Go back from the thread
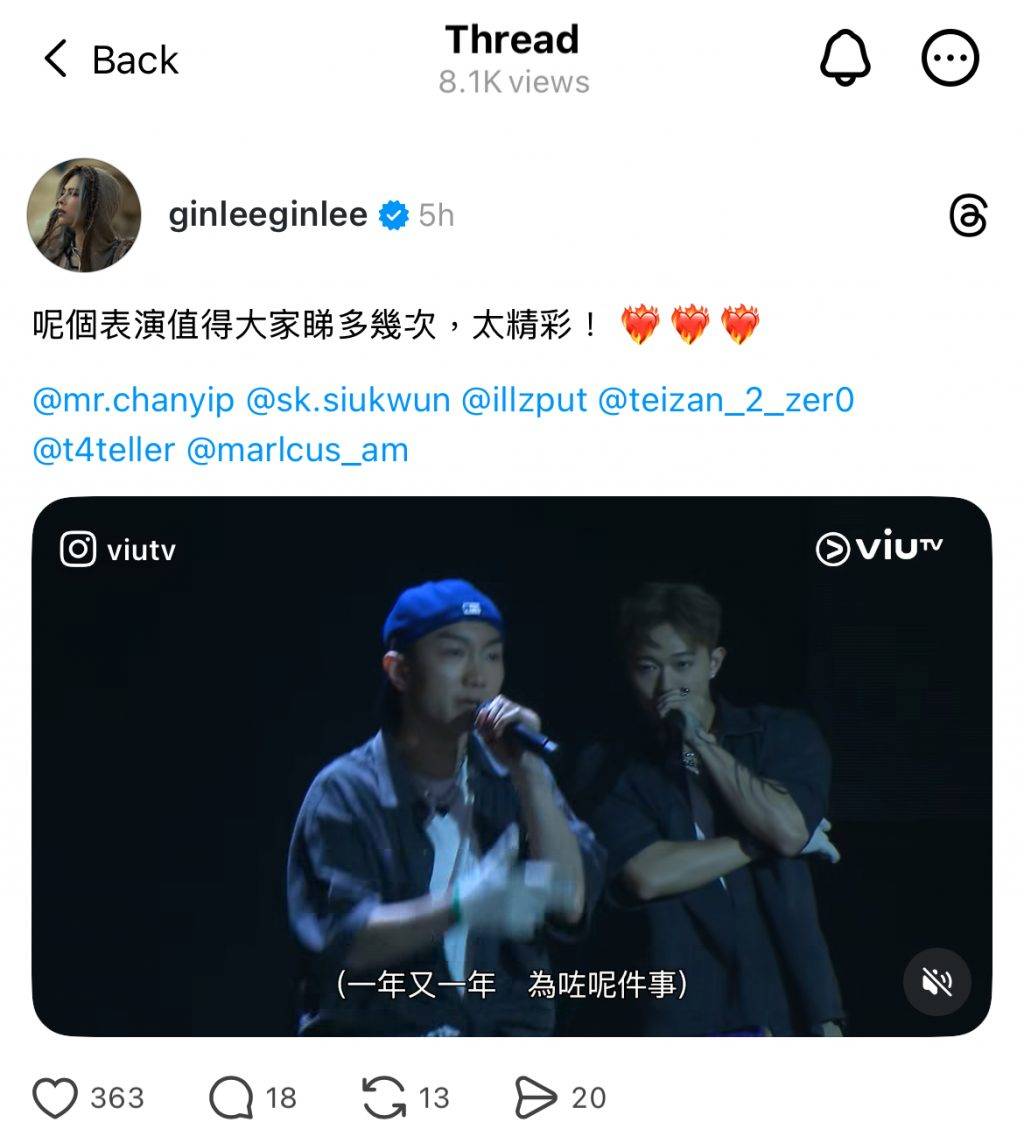This screenshot has width=1024, height=1136. 110,60
